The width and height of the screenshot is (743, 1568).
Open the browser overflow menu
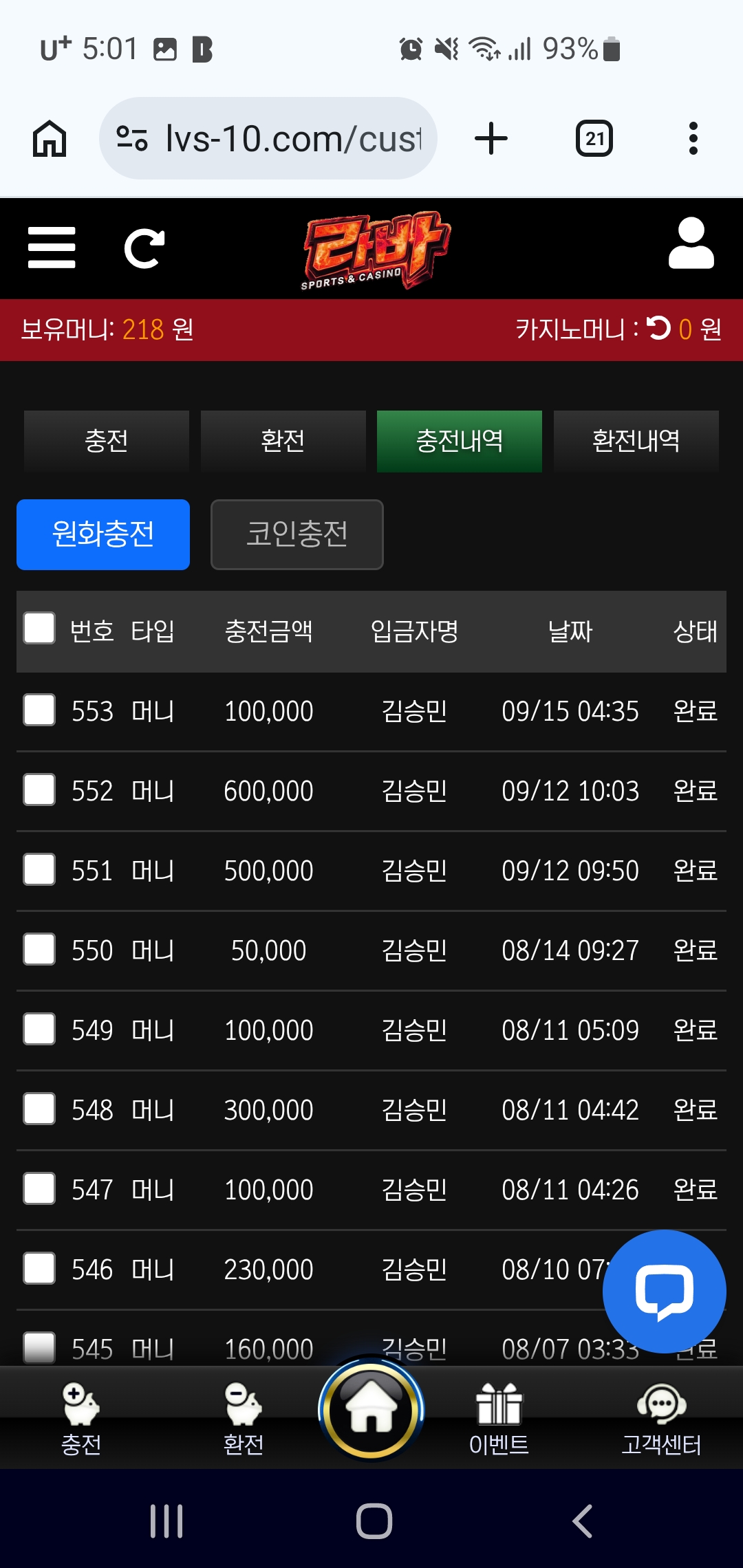(693, 138)
